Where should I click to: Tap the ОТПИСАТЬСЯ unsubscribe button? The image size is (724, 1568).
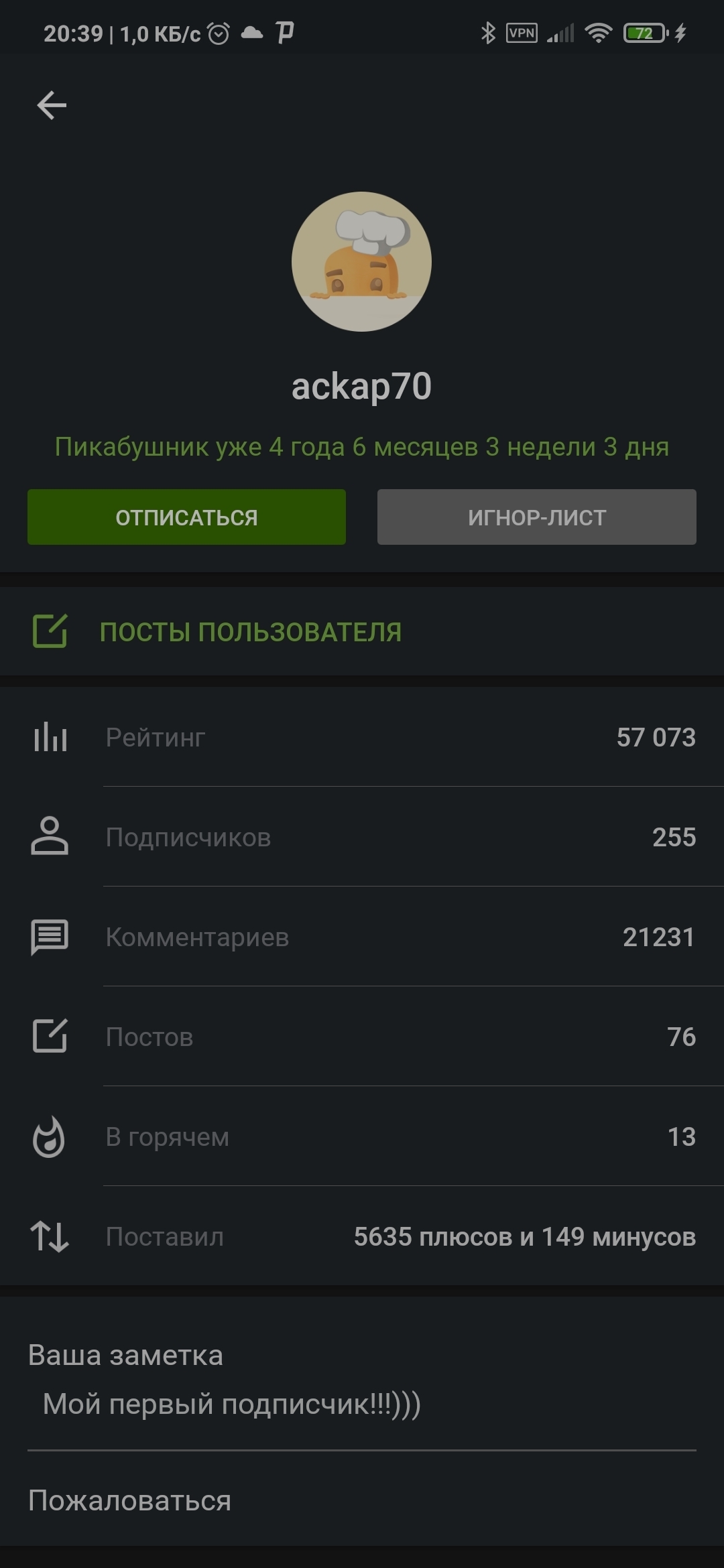click(x=186, y=517)
